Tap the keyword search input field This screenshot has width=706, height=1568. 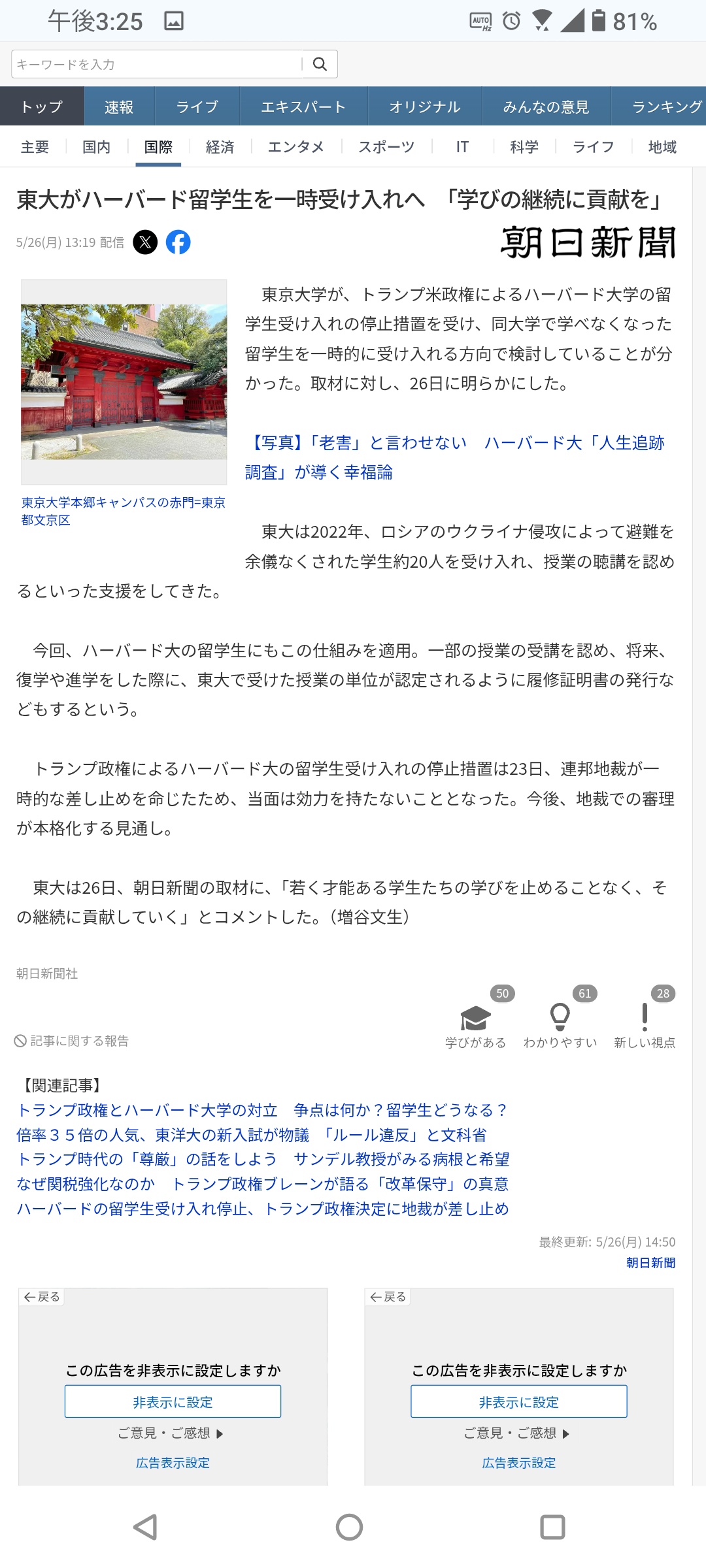(157, 64)
